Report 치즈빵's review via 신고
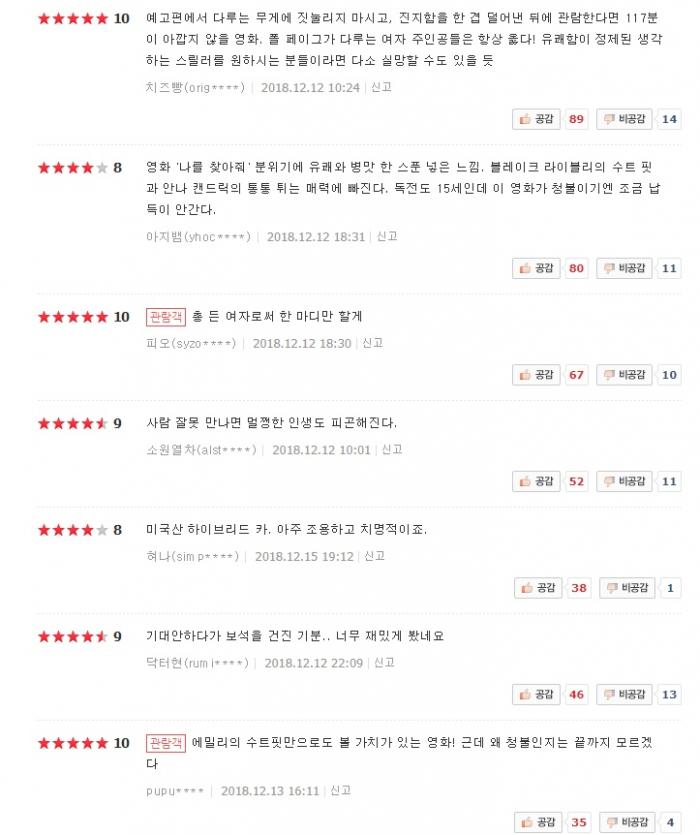 [x=381, y=87]
